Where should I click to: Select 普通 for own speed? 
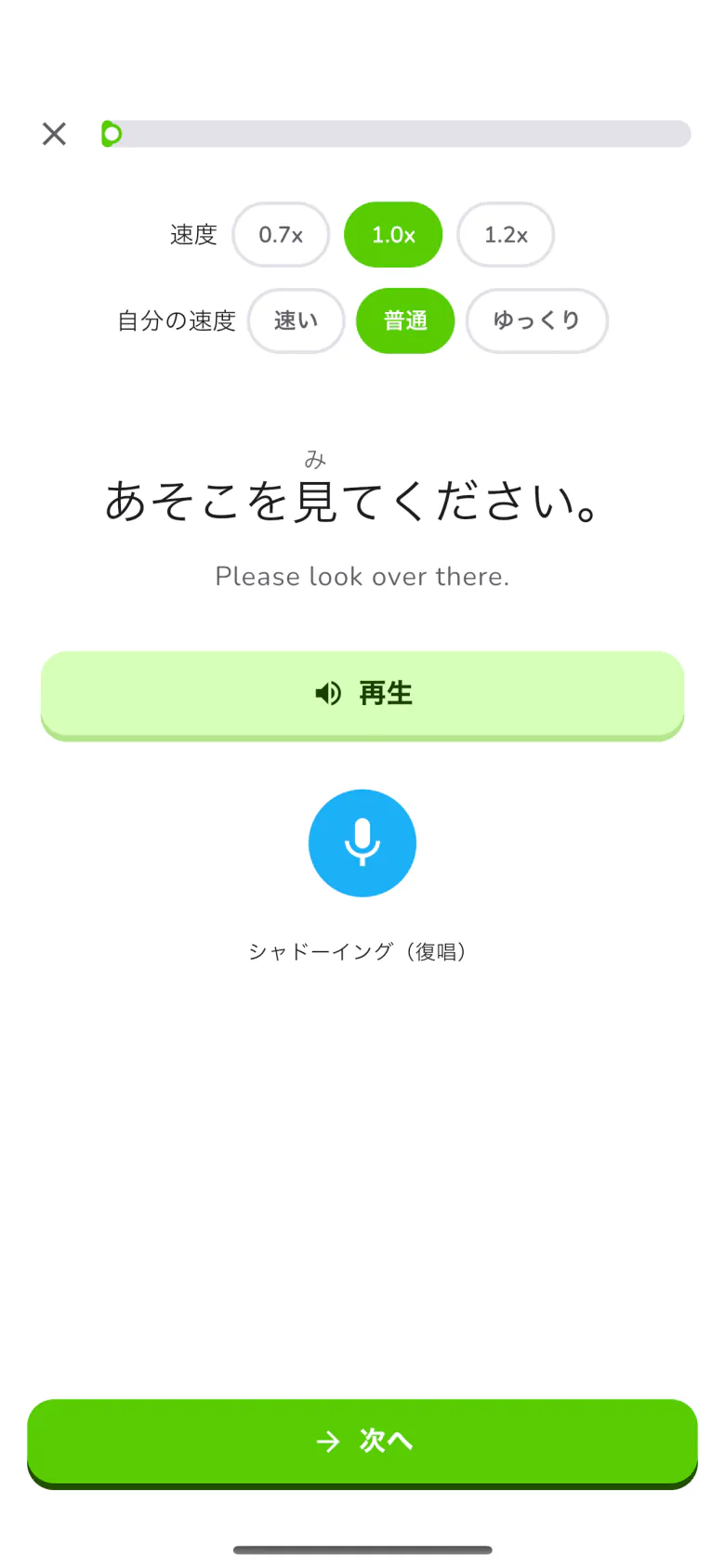[x=405, y=320]
